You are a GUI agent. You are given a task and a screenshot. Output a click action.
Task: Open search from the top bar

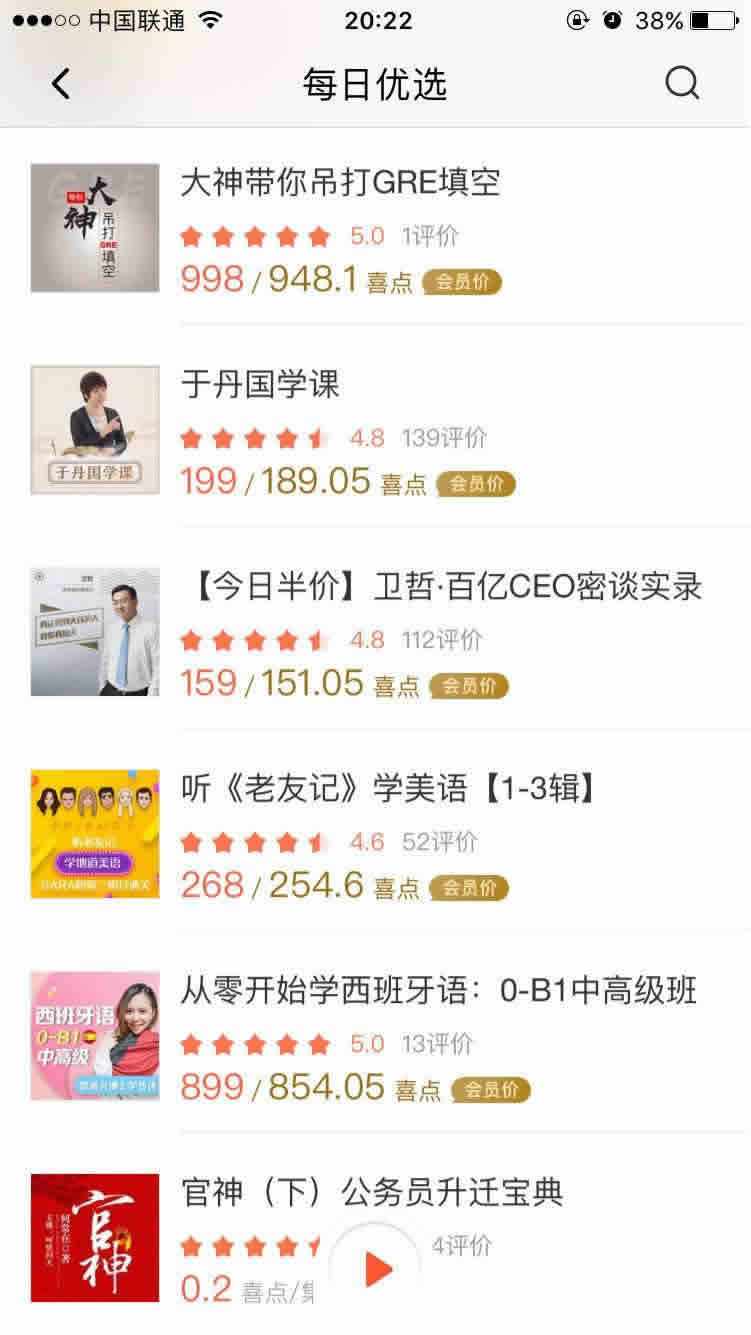pyautogui.click(x=682, y=84)
